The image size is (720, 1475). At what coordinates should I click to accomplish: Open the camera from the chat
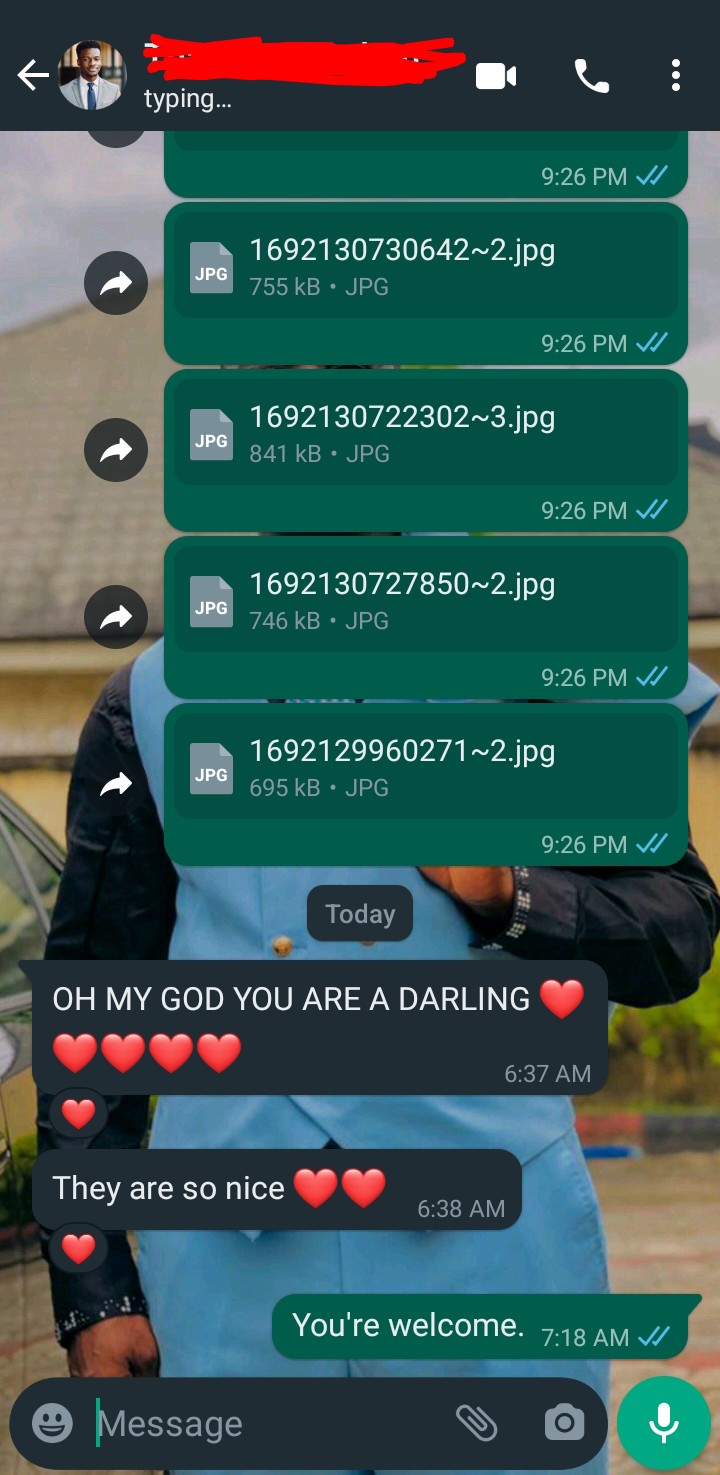(x=564, y=1423)
